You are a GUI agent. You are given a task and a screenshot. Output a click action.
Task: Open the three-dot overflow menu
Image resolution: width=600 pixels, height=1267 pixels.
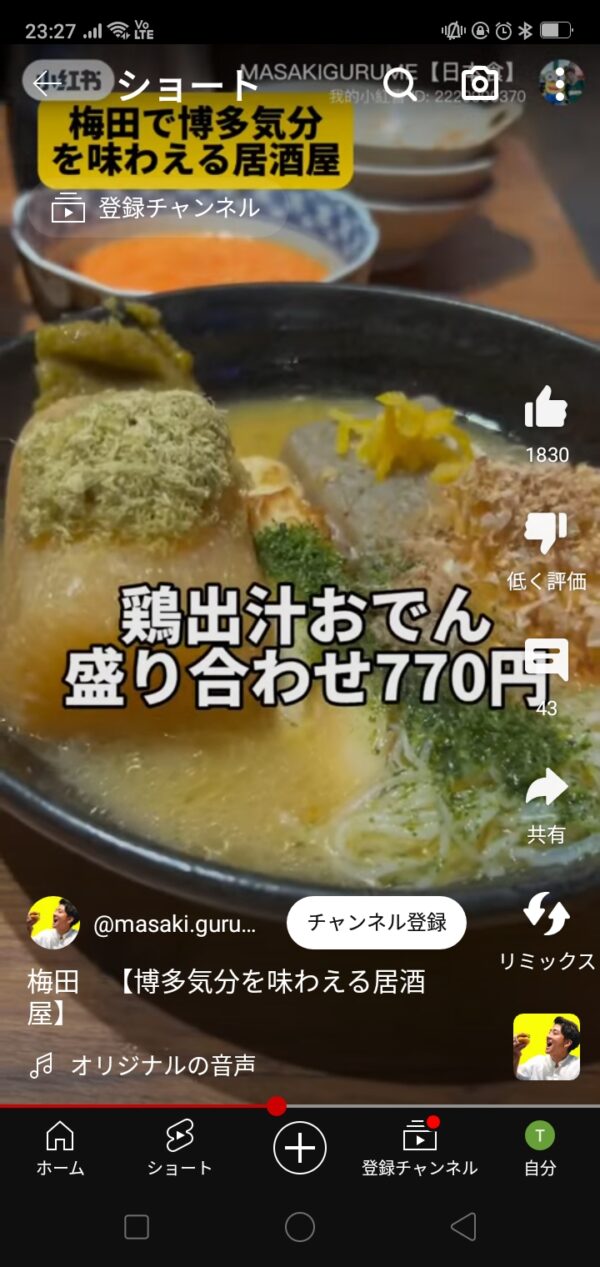coord(561,84)
